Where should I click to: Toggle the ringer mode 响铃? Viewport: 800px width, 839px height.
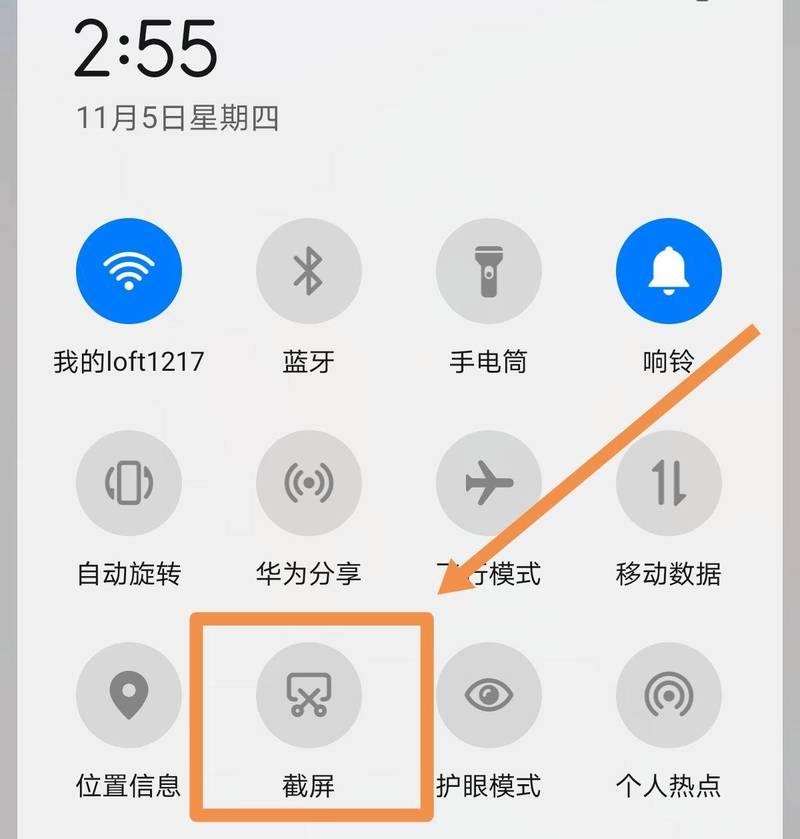click(668, 272)
